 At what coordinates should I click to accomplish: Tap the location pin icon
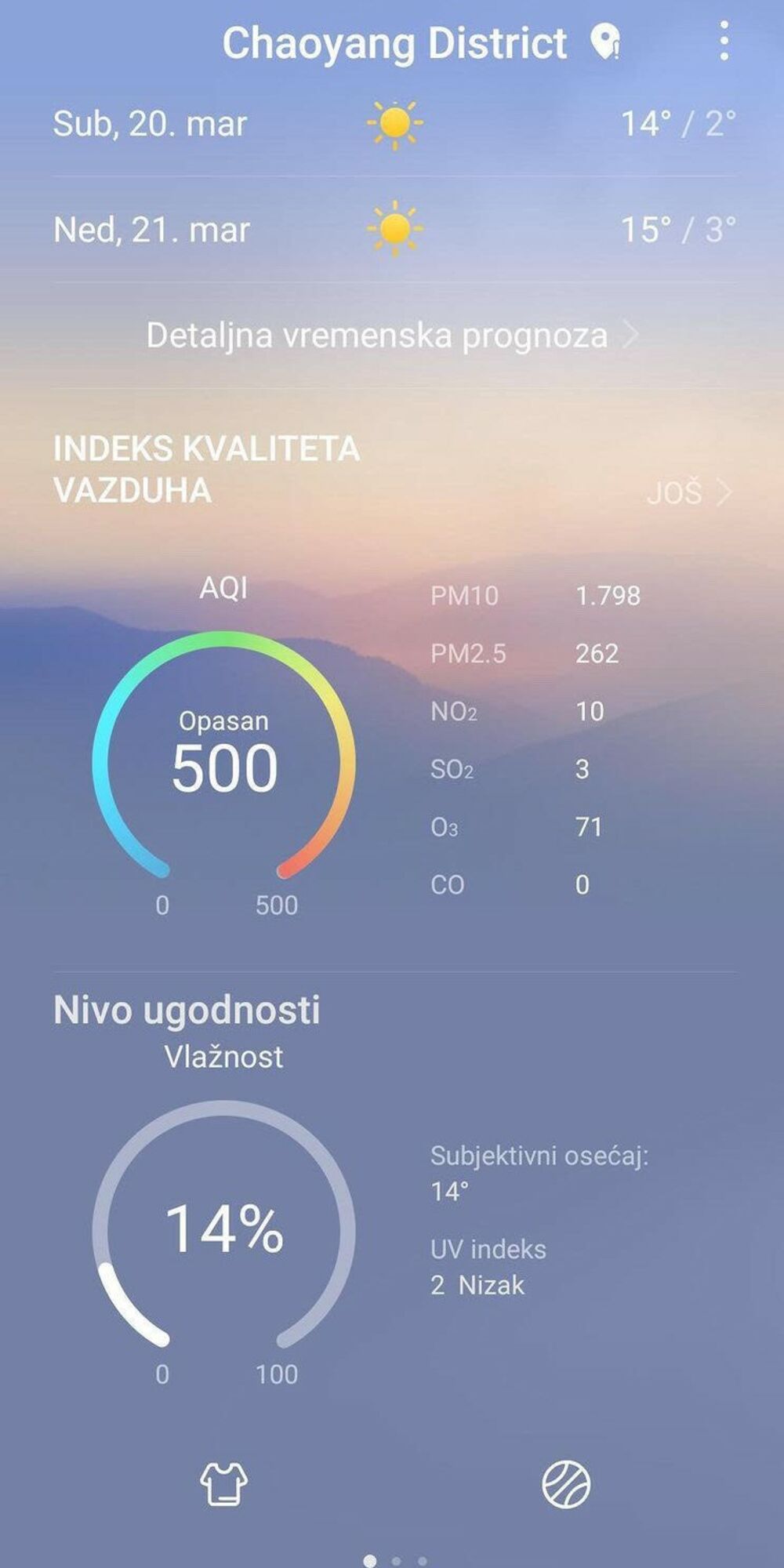pos(605,42)
